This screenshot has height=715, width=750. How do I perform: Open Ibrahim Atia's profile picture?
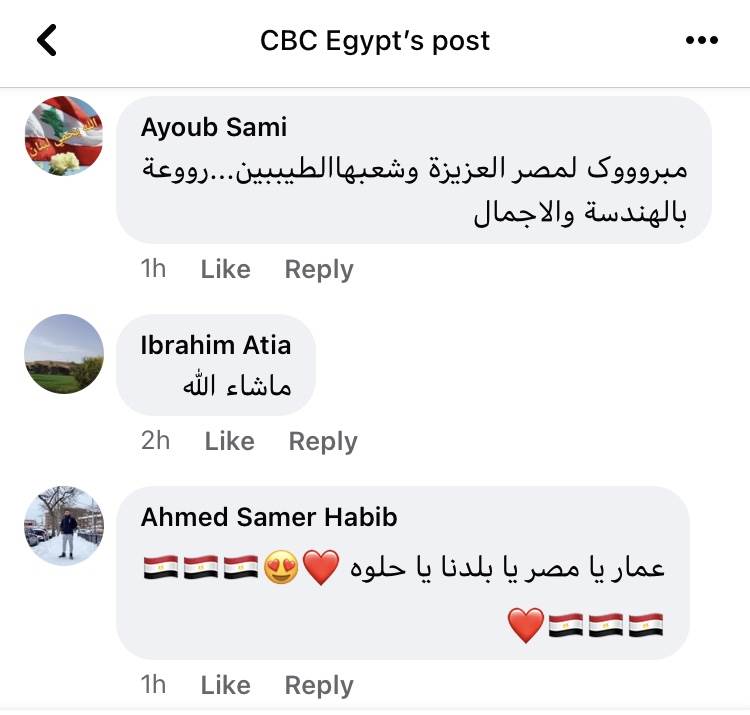(x=64, y=354)
